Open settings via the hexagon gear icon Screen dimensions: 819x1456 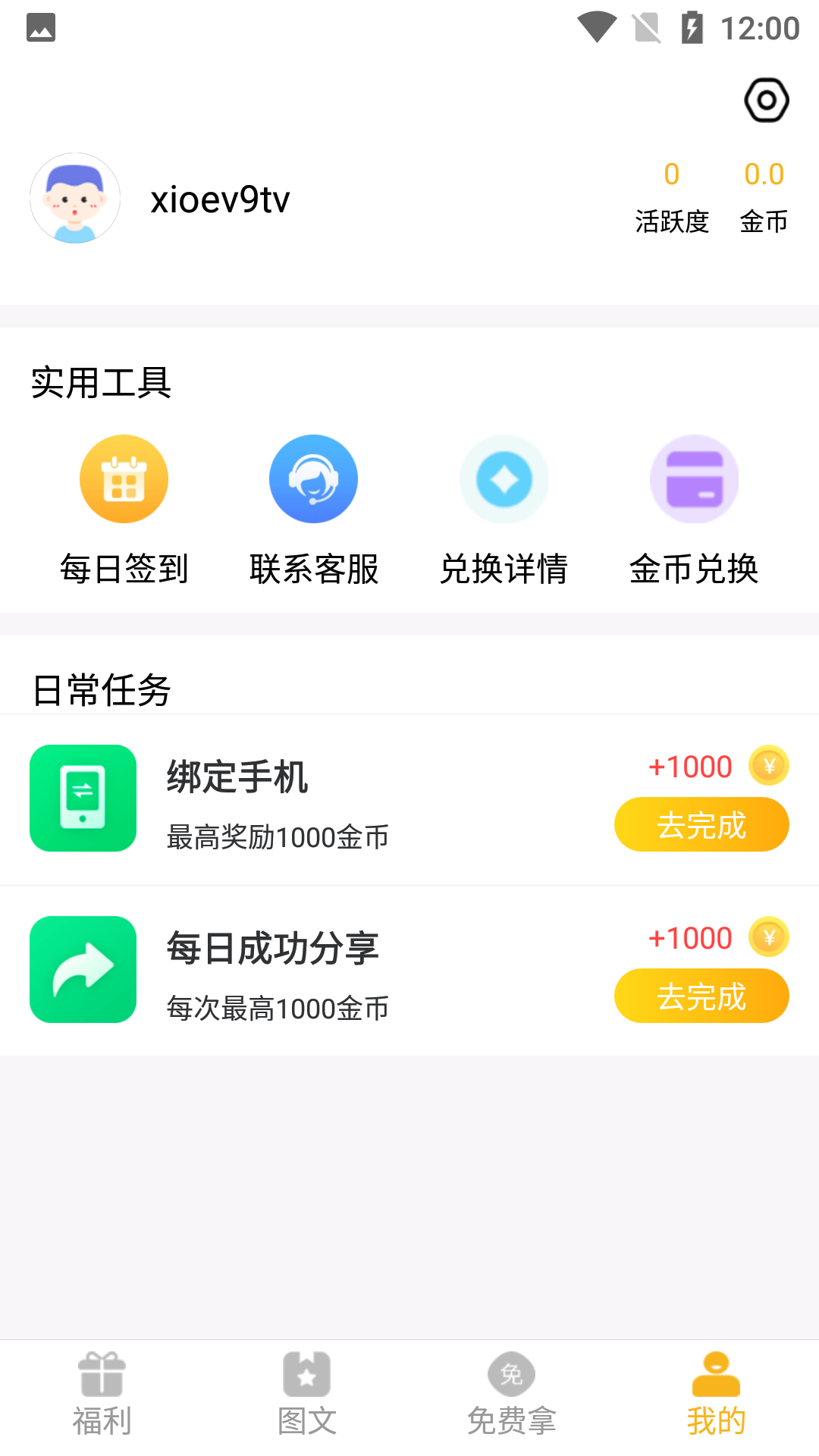(x=766, y=100)
